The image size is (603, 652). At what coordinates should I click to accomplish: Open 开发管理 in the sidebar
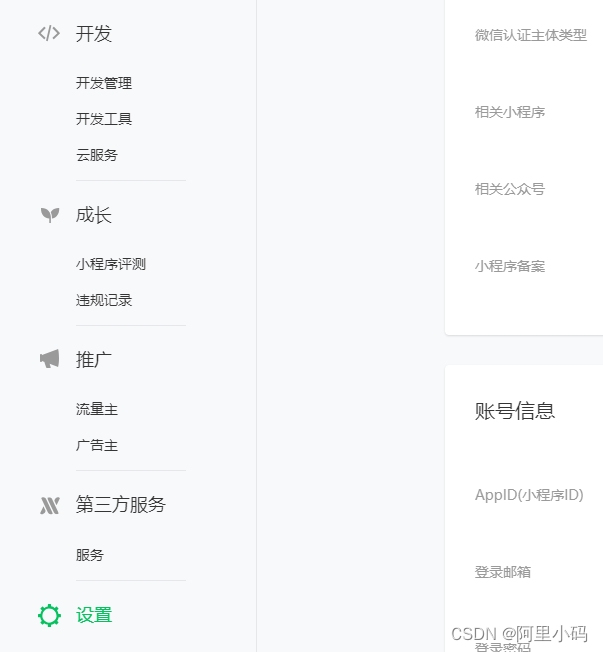(104, 83)
